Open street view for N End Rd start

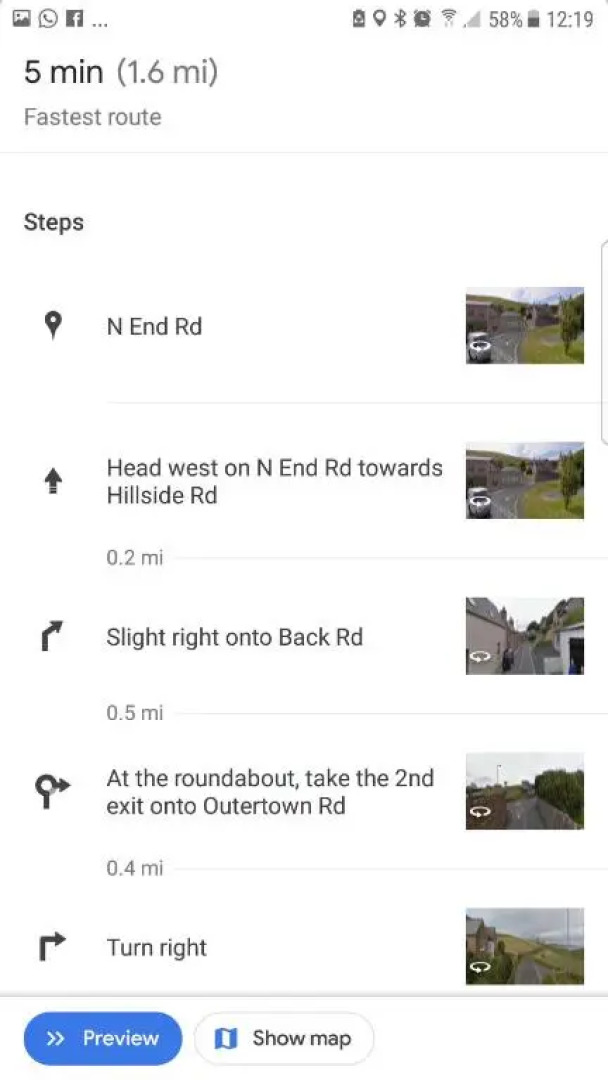point(524,326)
